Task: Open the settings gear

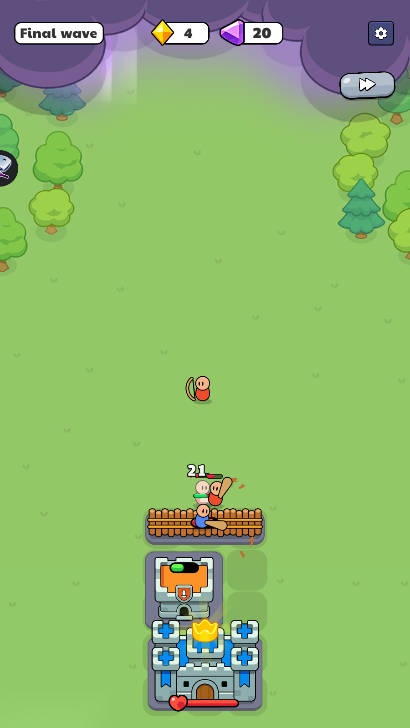Action: (381, 33)
